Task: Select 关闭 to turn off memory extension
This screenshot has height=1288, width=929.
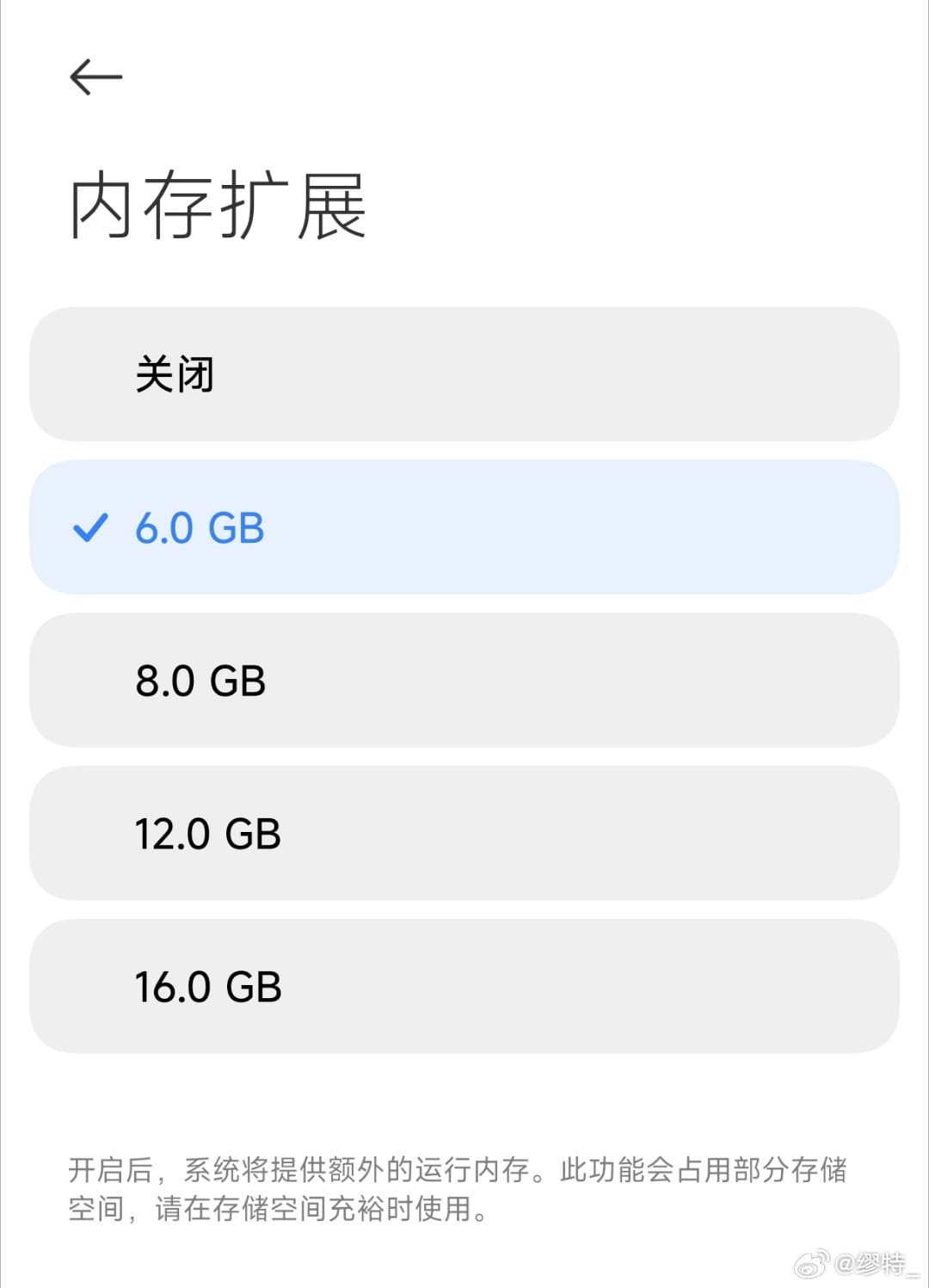Action: pos(464,374)
